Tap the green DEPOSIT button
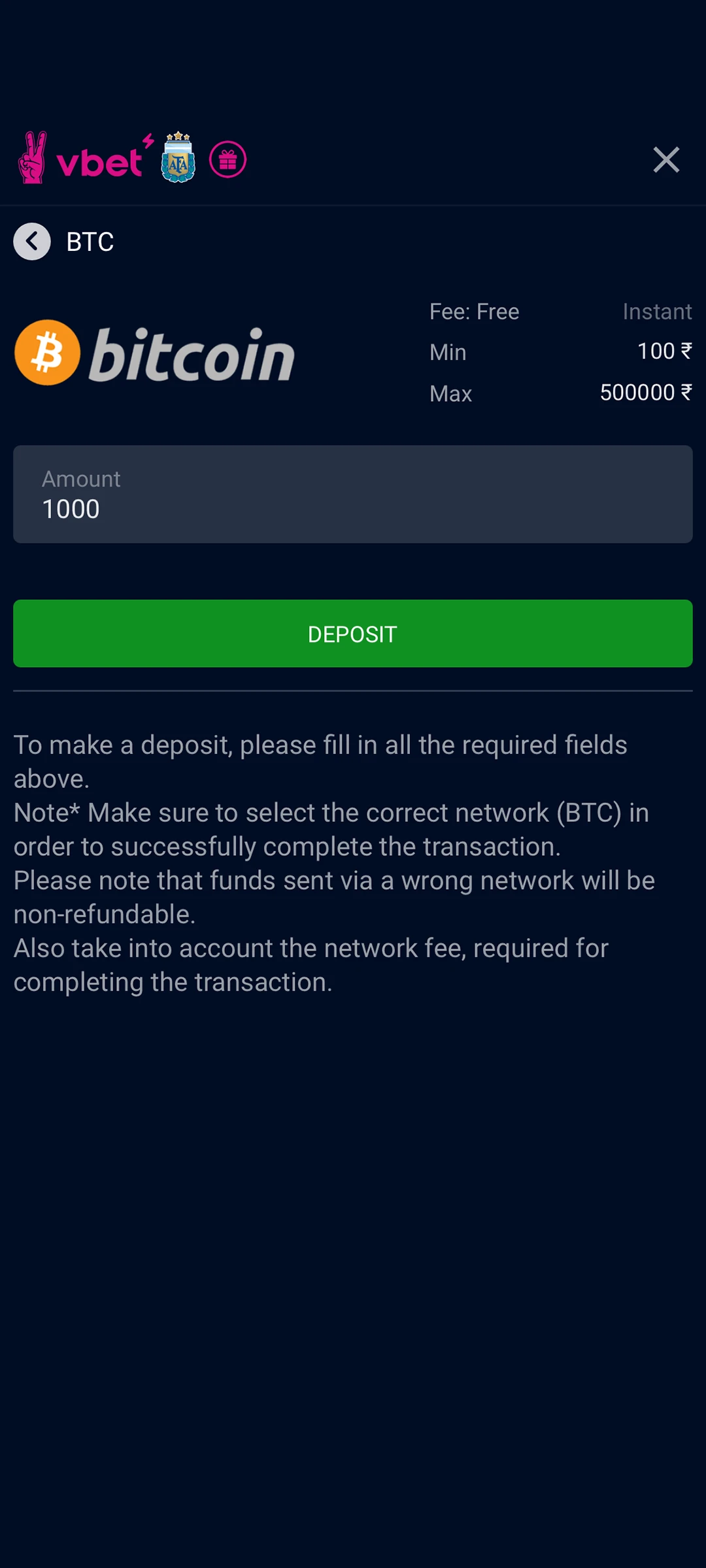 click(352, 634)
